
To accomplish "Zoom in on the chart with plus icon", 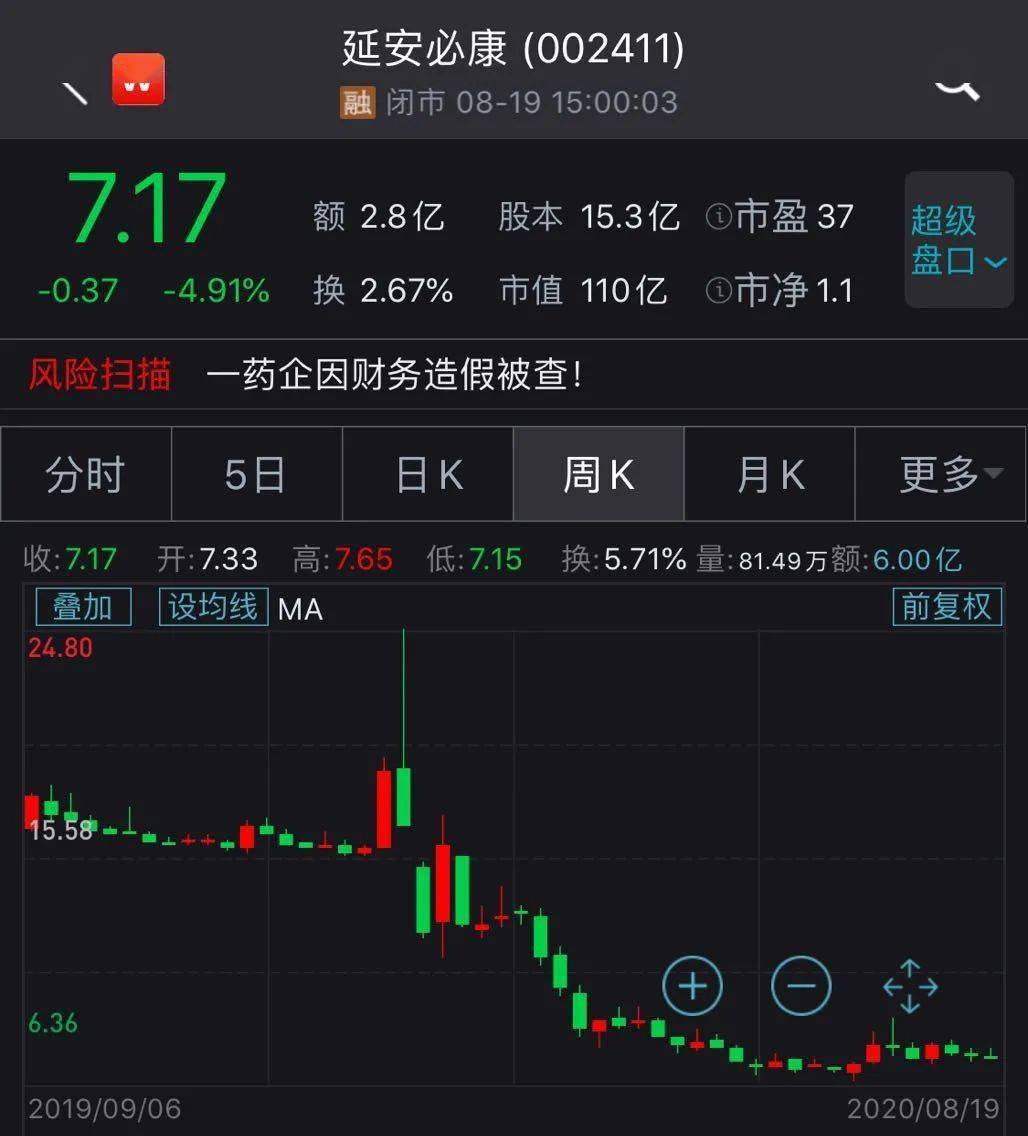I will (x=692, y=986).
